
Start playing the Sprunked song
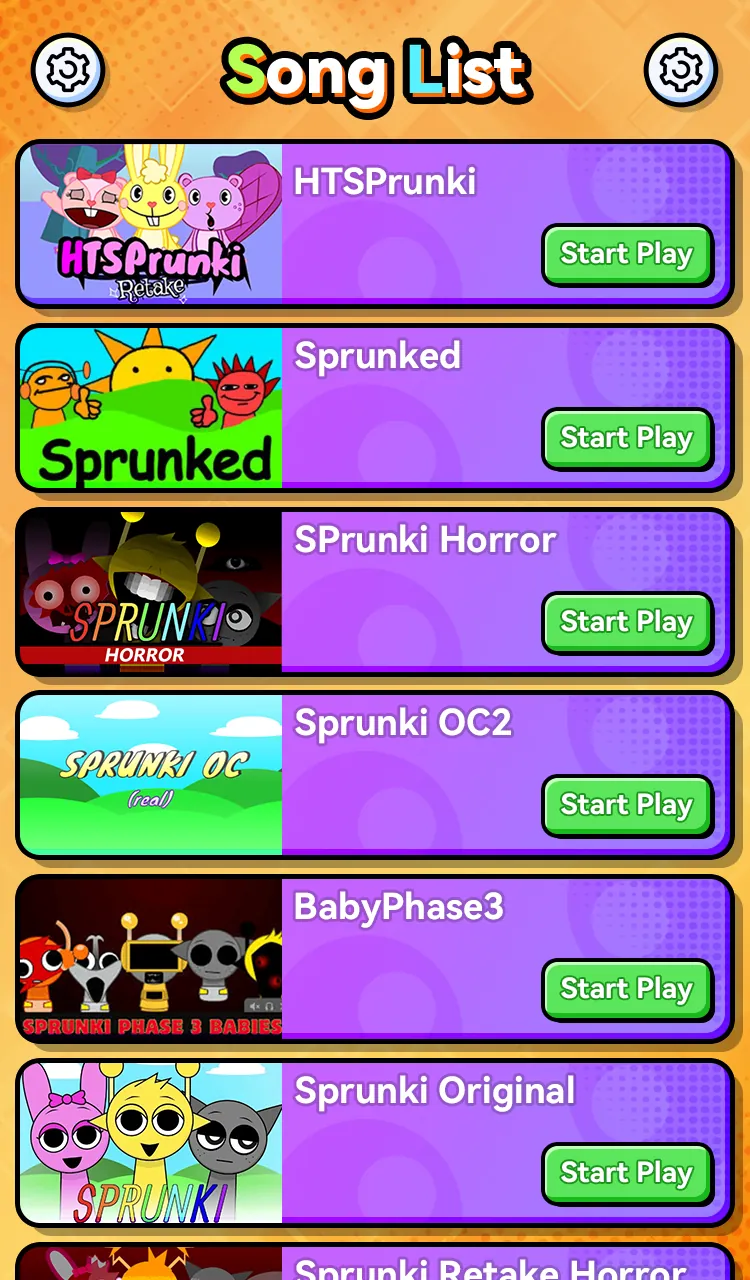point(627,438)
